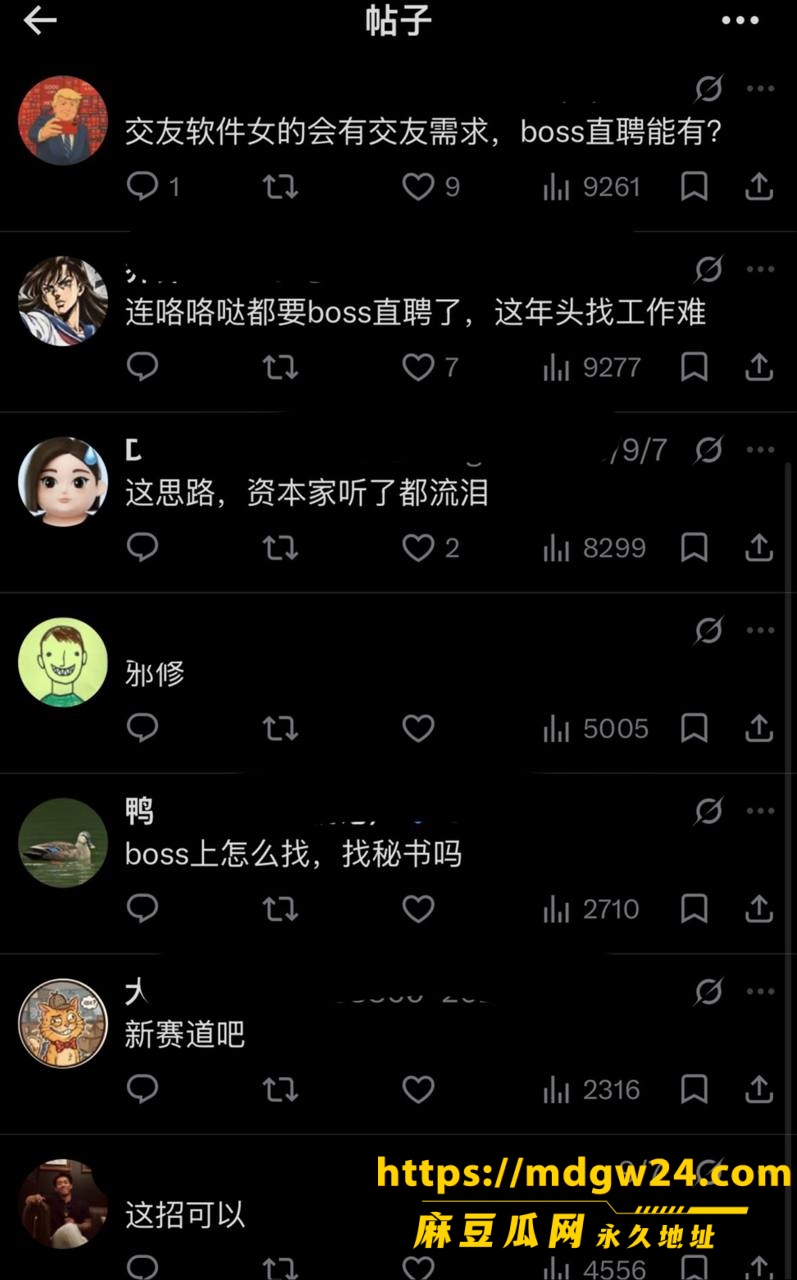Viewport: 797px width, 1280px height.
Task: Reply to the comment boss上怎么找，找秘书吗
Action: [143, 909]
